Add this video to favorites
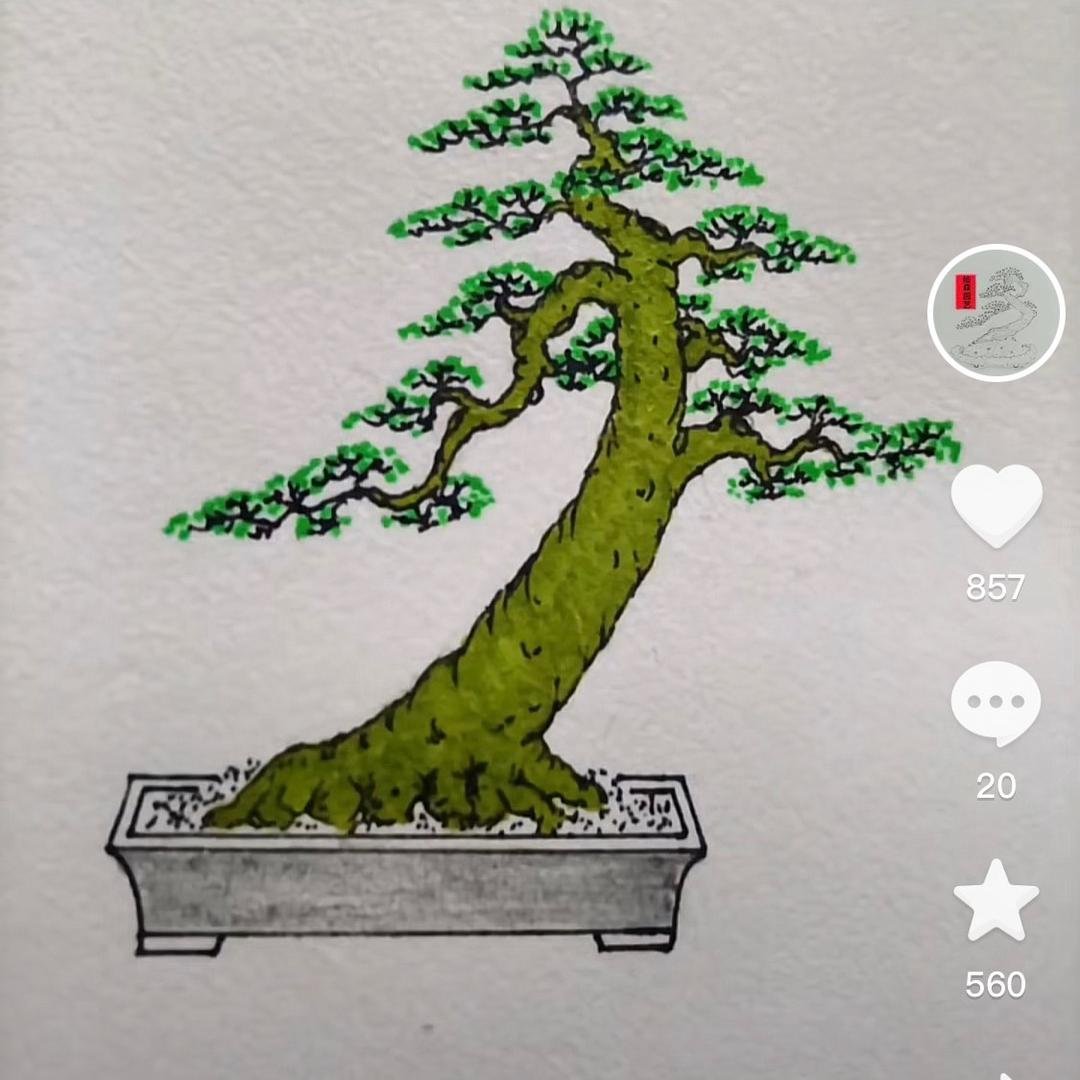 (996, 900)
